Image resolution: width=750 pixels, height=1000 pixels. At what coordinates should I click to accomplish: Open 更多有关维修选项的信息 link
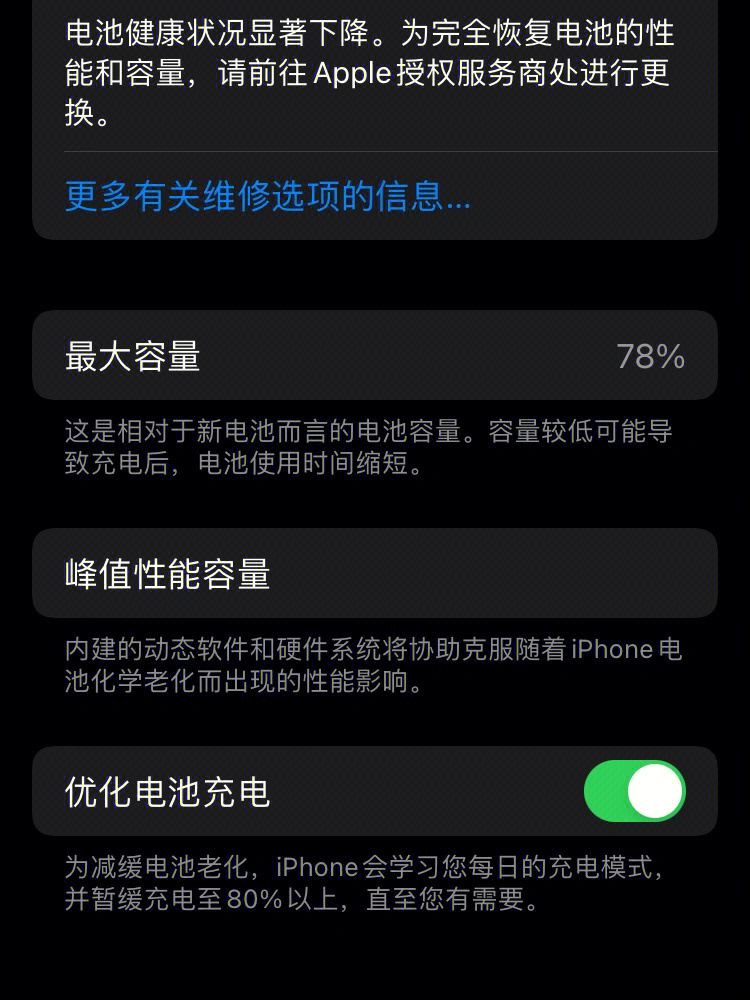pos(267,197)
